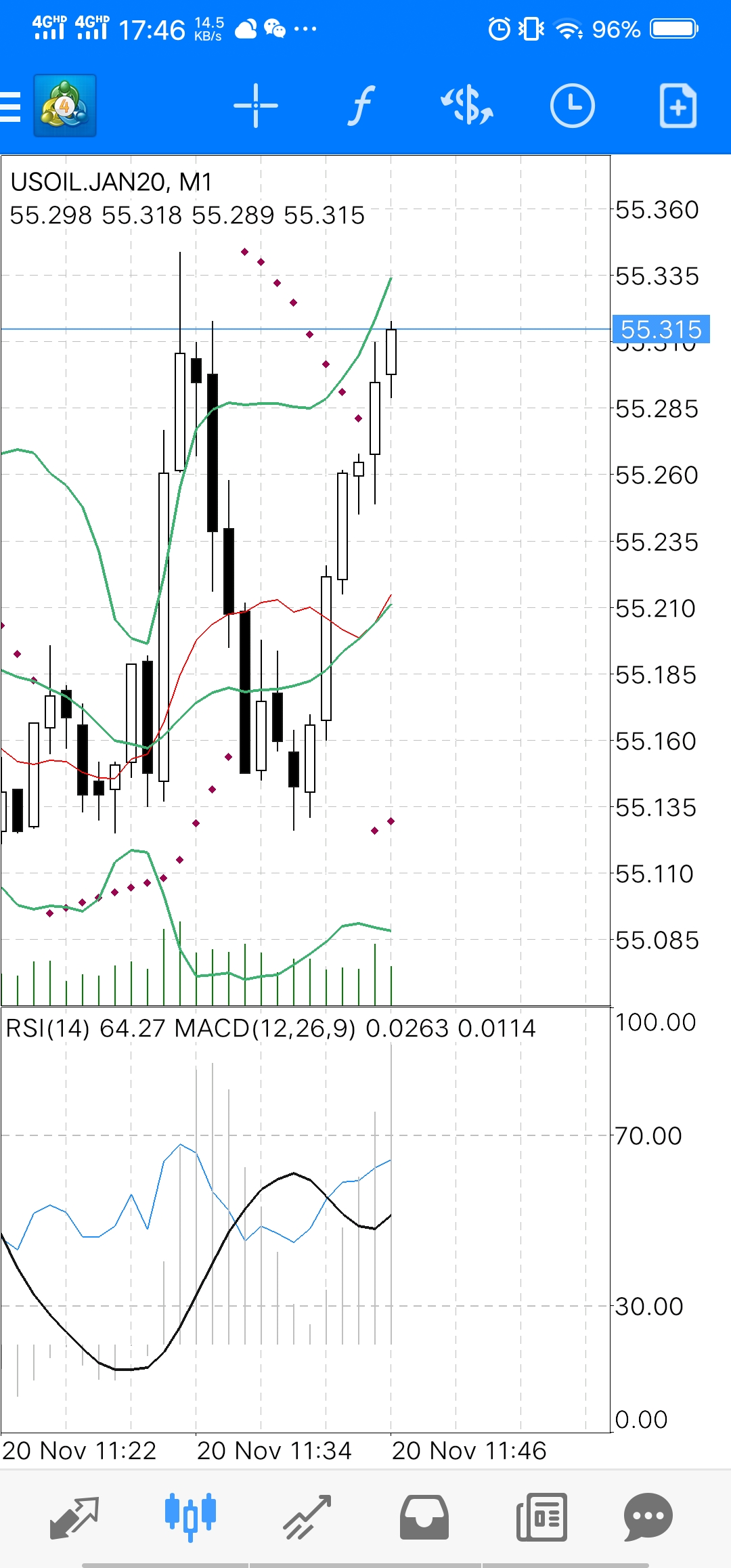Viewport: 731px width, 1568px height.
Task: Open the Chat messages tab
Action: point(648,1517)
